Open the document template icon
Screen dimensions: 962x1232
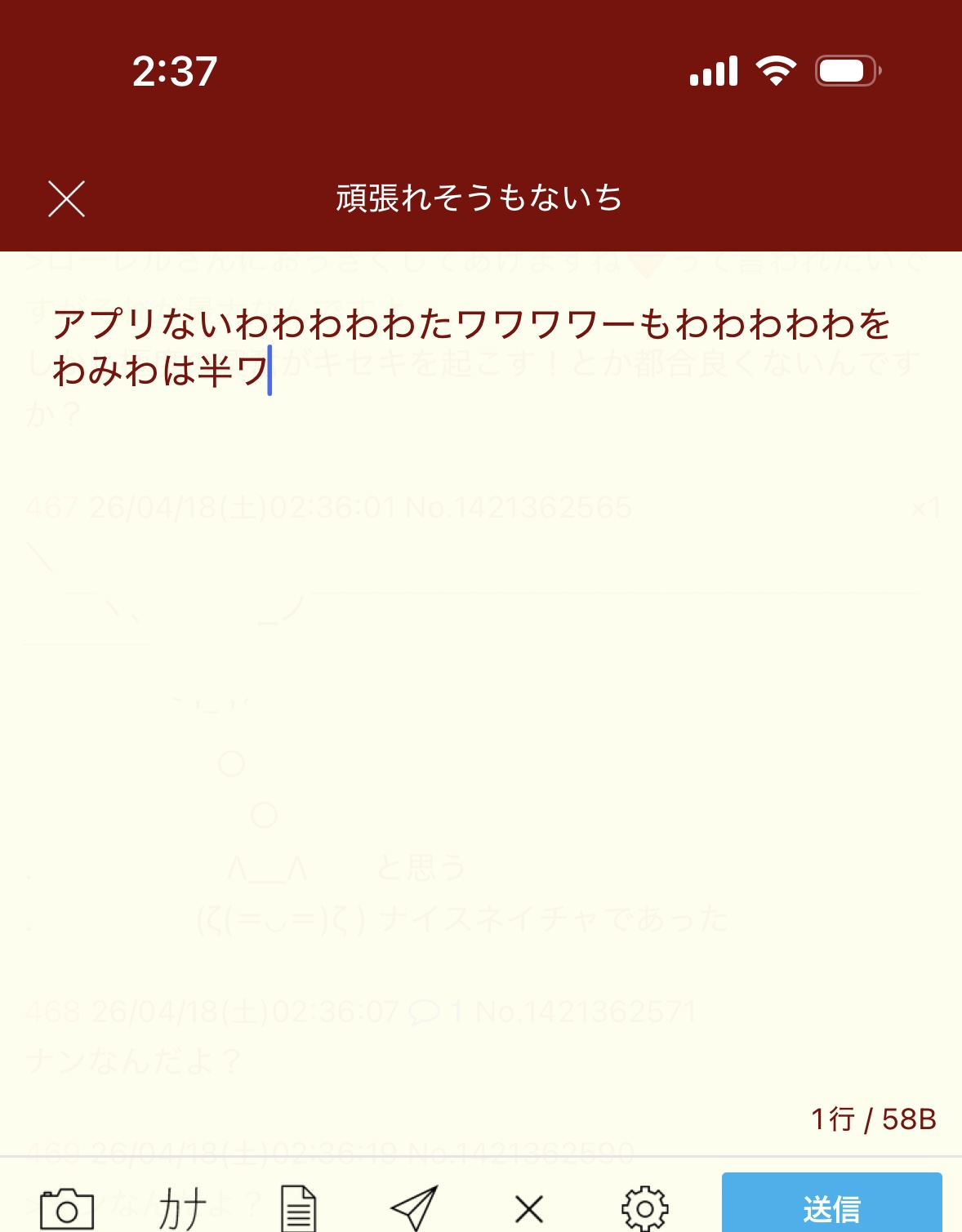click(298, 1208)
